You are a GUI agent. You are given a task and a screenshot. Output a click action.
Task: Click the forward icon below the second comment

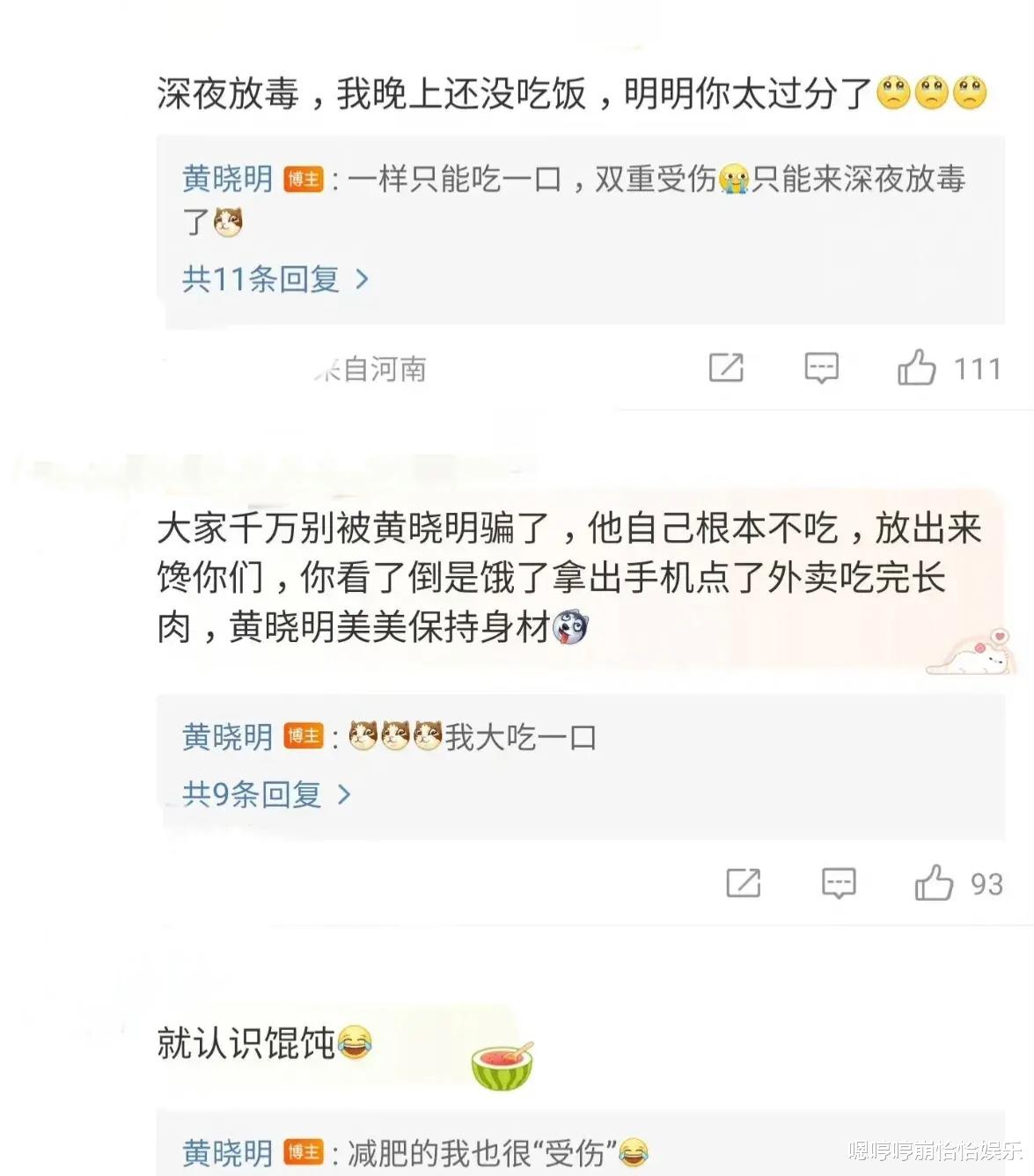coord(744,882)
